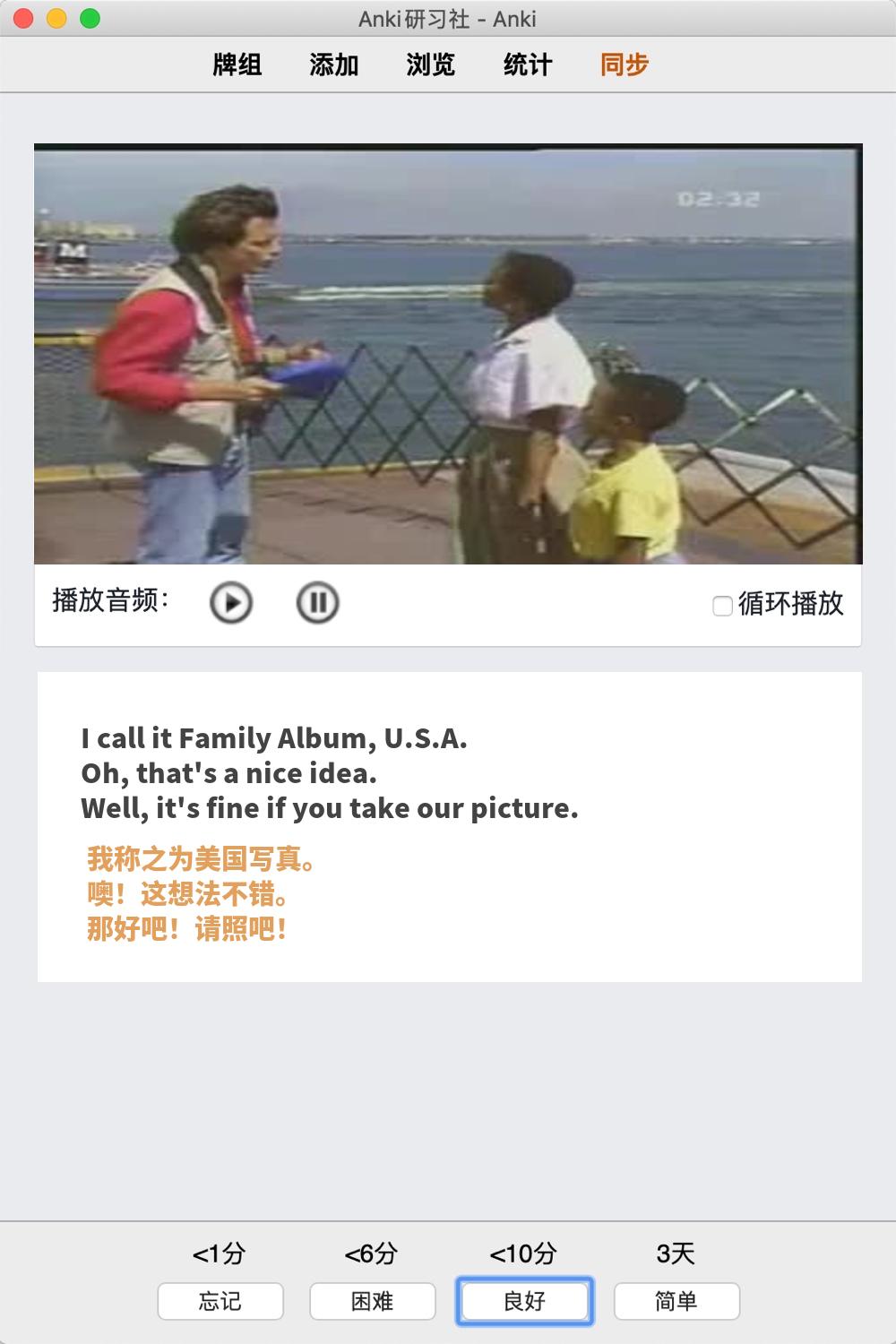Rate the card as 困难
This screenshot has height=1344, width=896.
coord(373,1301)
